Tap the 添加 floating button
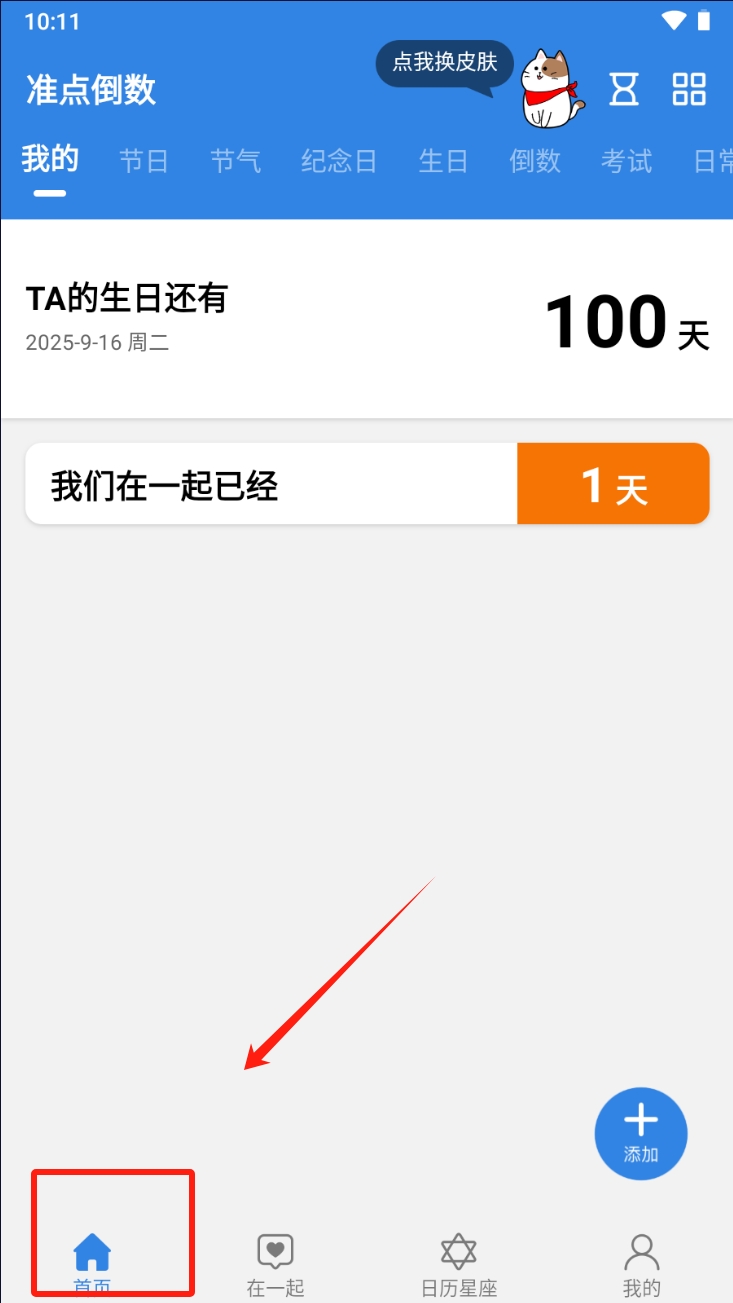This screenshot has height=1303, width=733. [641, 1133]
